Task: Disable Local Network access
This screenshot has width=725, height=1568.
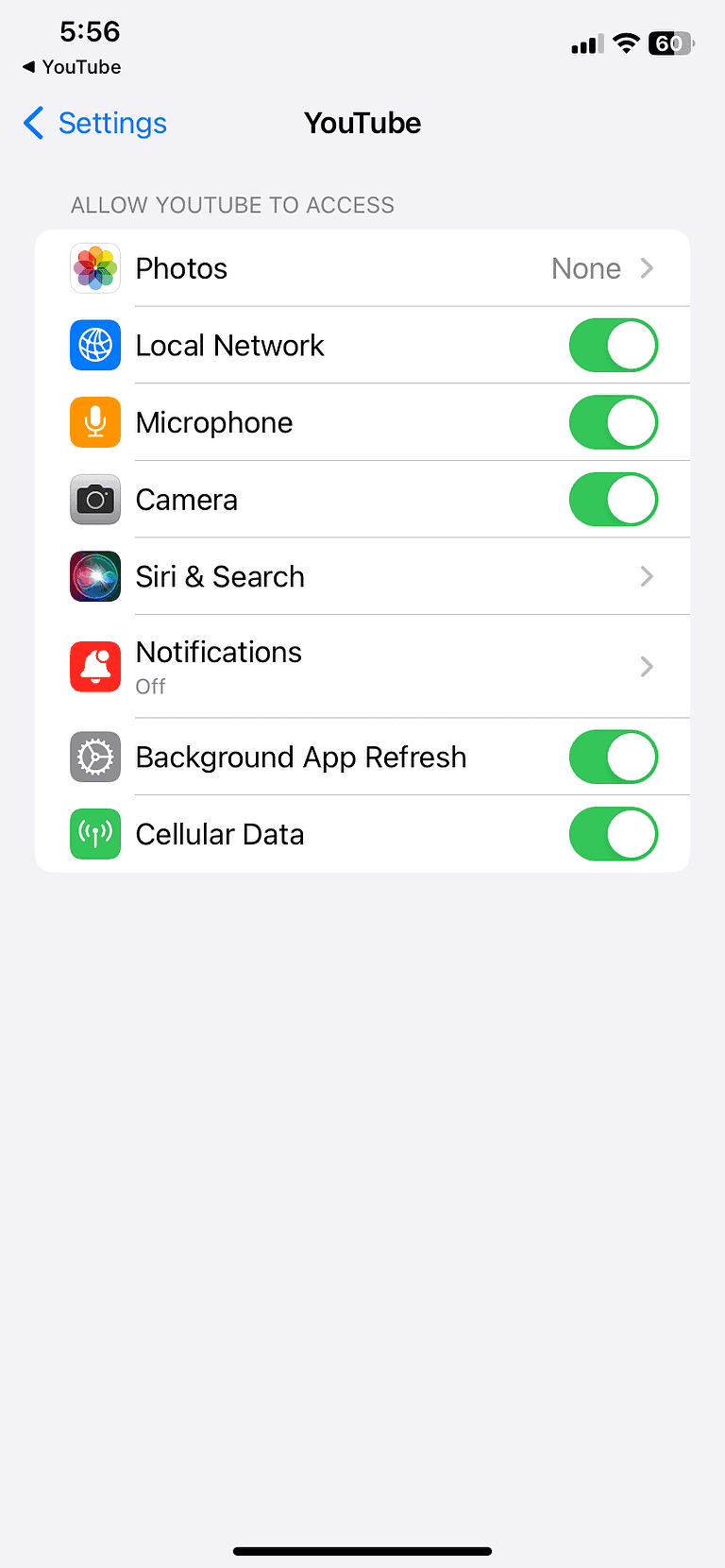Action: click(x=613, y=345)
